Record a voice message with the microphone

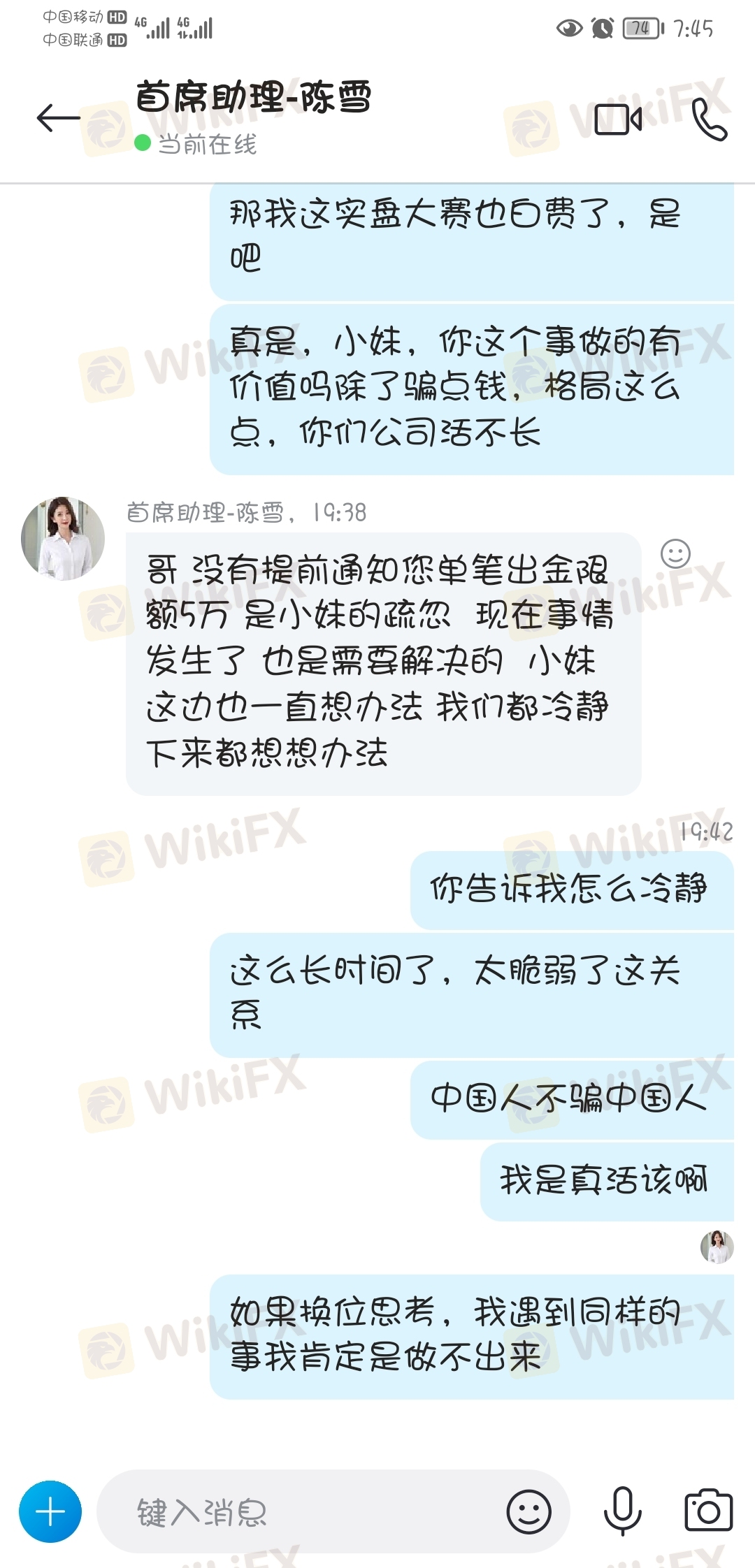pos(622,1511)
